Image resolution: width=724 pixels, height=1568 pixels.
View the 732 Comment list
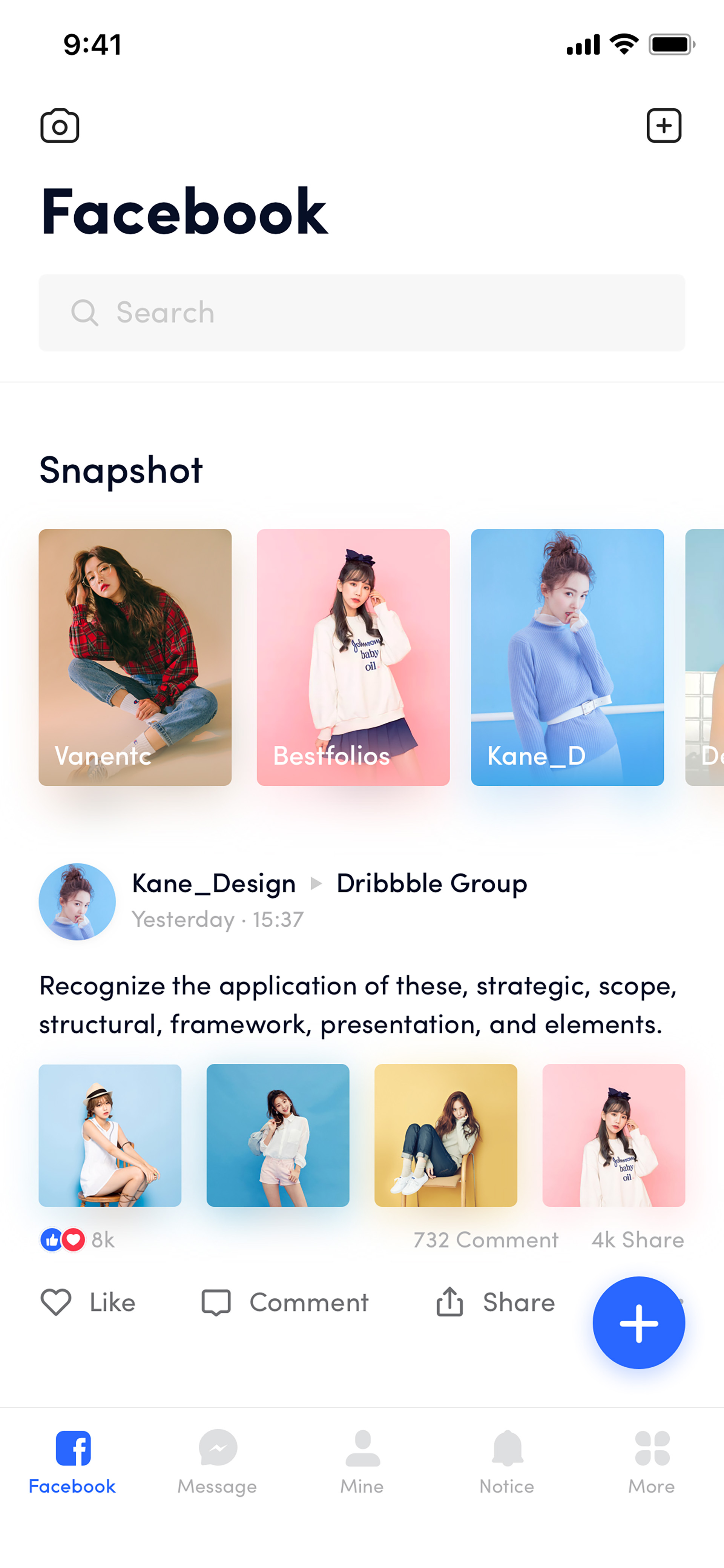point(486,1240)
